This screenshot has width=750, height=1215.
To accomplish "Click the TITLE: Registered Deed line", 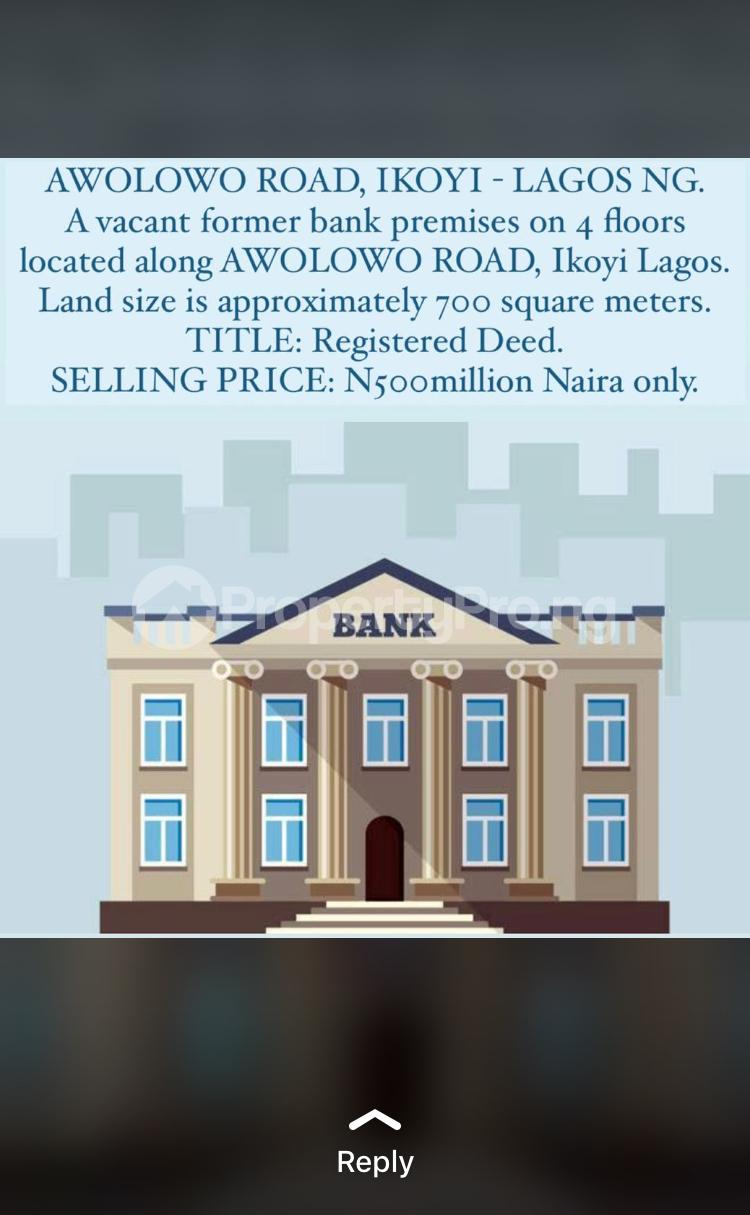I will (x=375, y=341).
